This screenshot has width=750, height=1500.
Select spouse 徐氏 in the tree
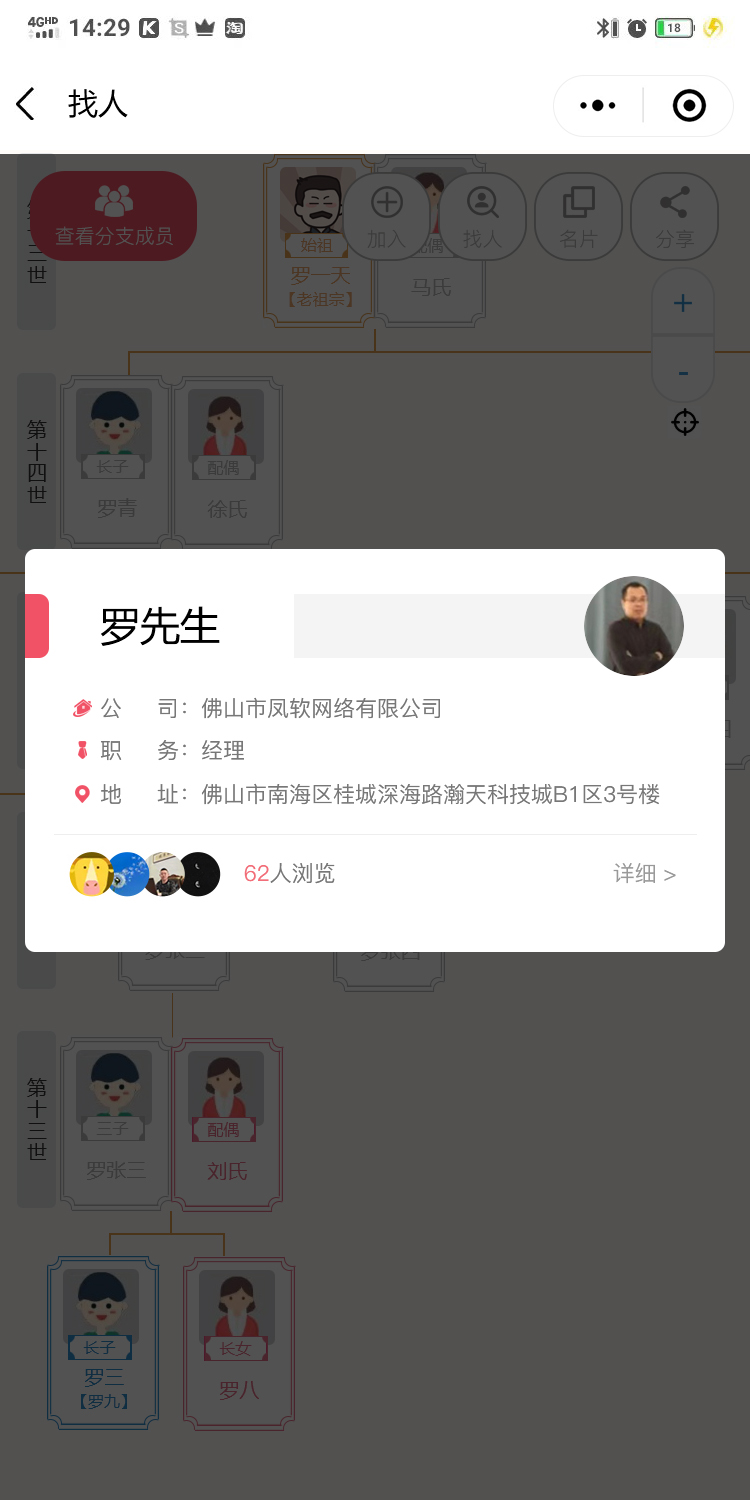[227, 460]
